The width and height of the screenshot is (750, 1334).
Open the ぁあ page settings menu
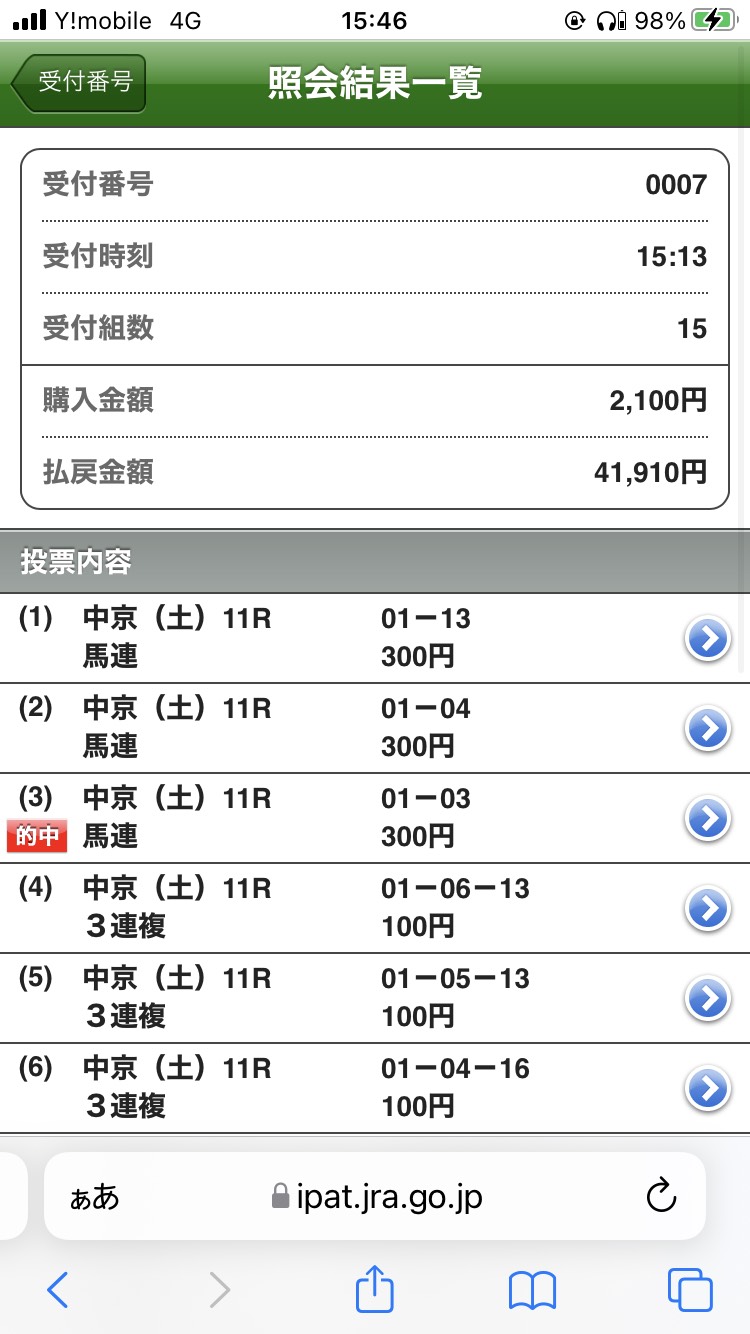pyautogui.click(x=94, y=1197)
